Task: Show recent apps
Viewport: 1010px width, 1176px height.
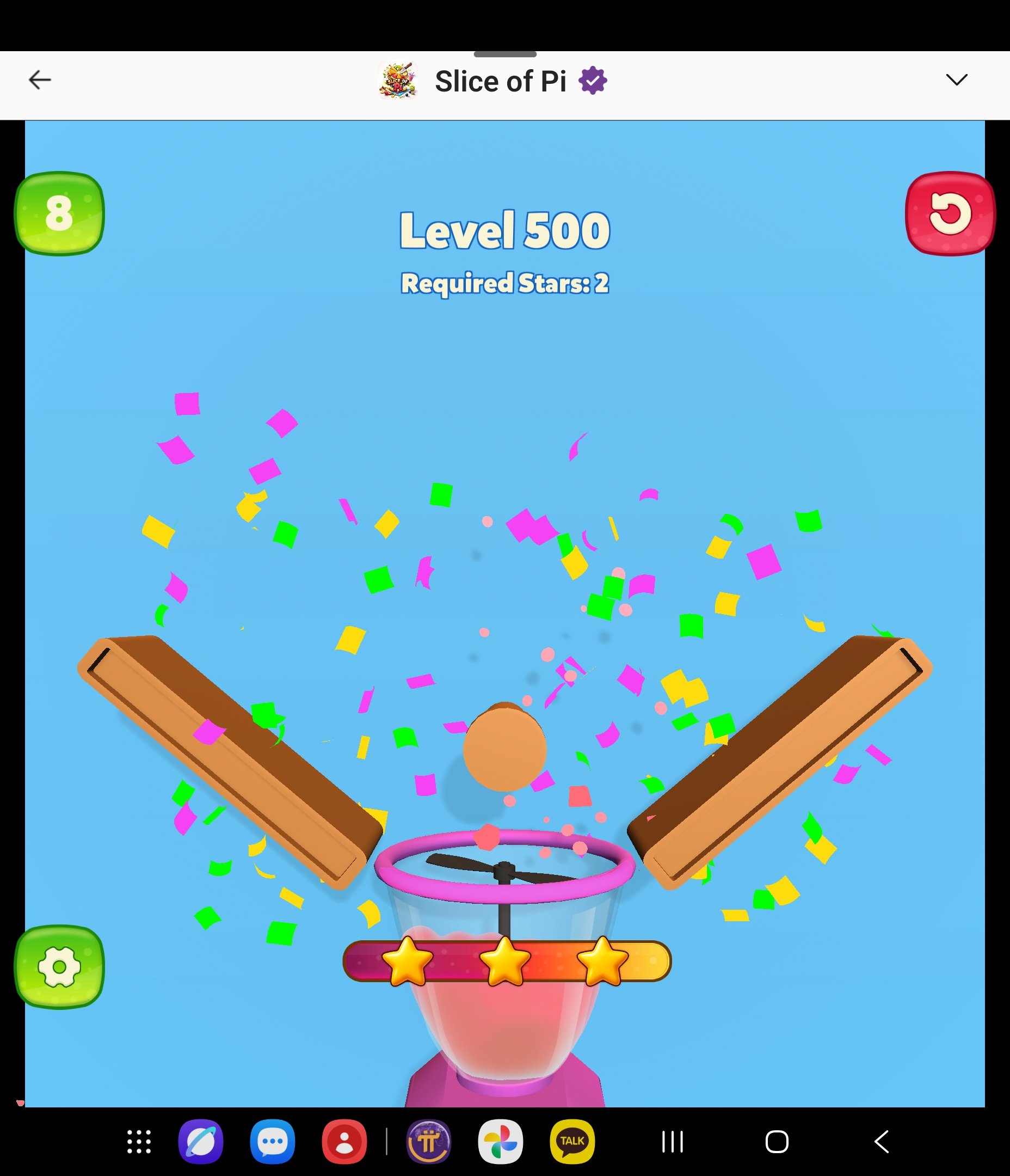Action: coord(673,1141)
